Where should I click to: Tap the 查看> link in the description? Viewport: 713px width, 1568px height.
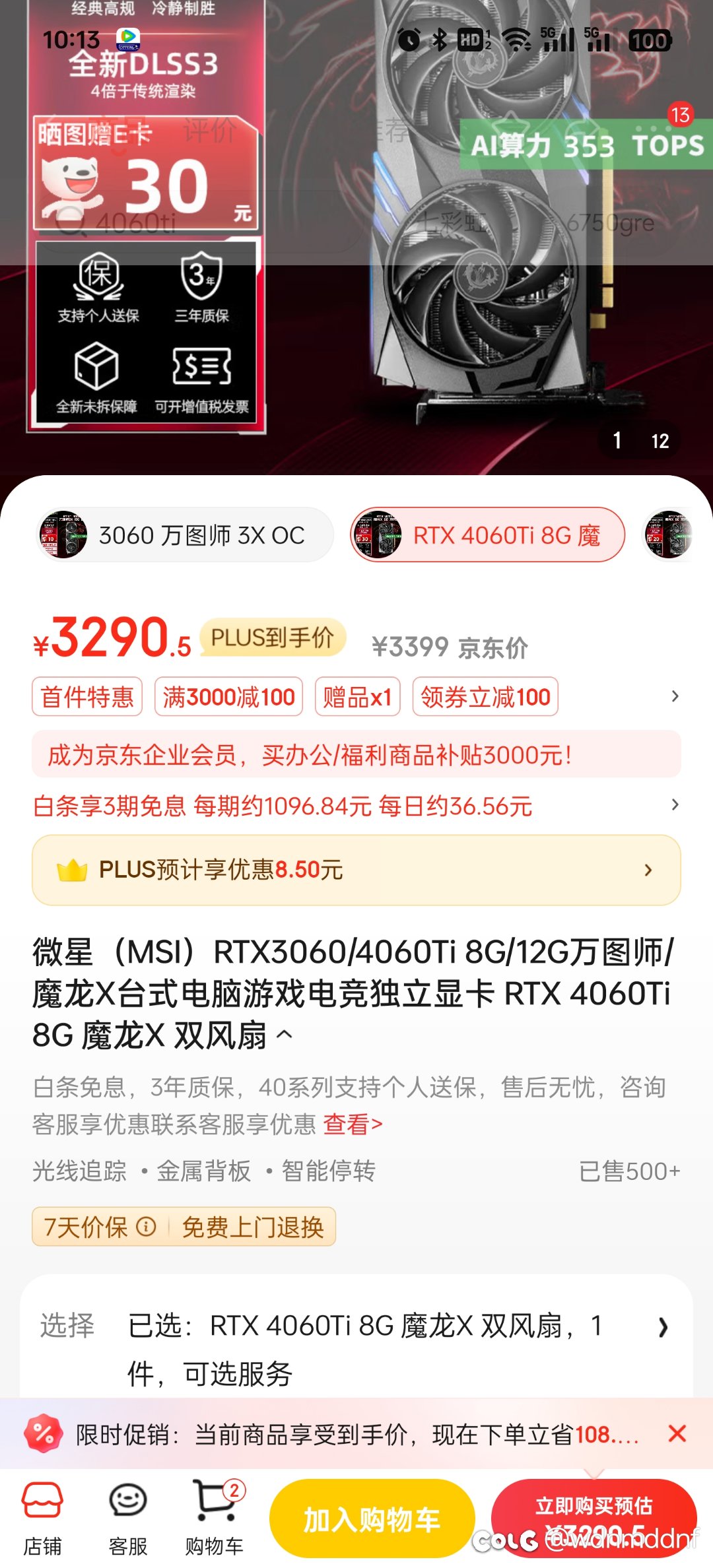tap(353, 1124)
